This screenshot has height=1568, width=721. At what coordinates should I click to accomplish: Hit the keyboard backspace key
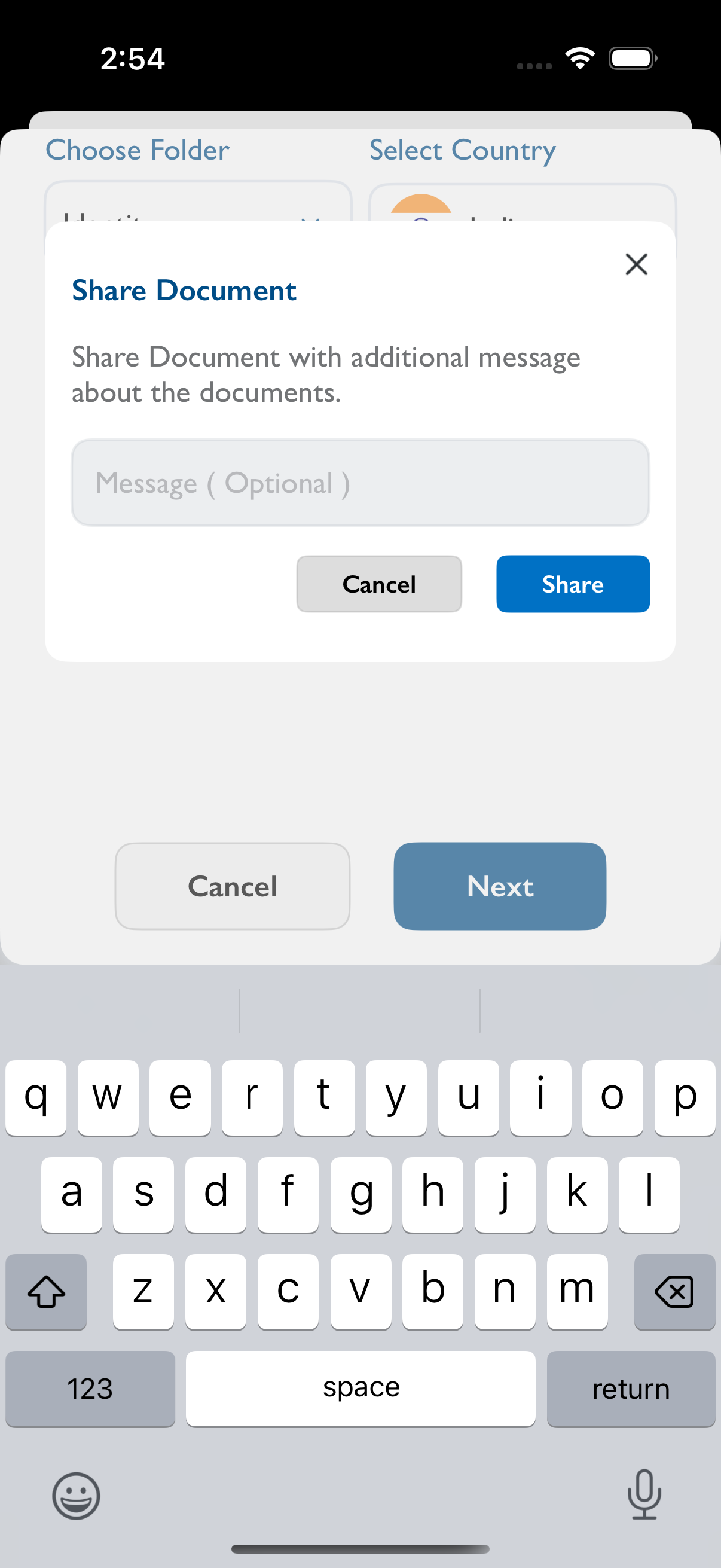coord(674,1292)
